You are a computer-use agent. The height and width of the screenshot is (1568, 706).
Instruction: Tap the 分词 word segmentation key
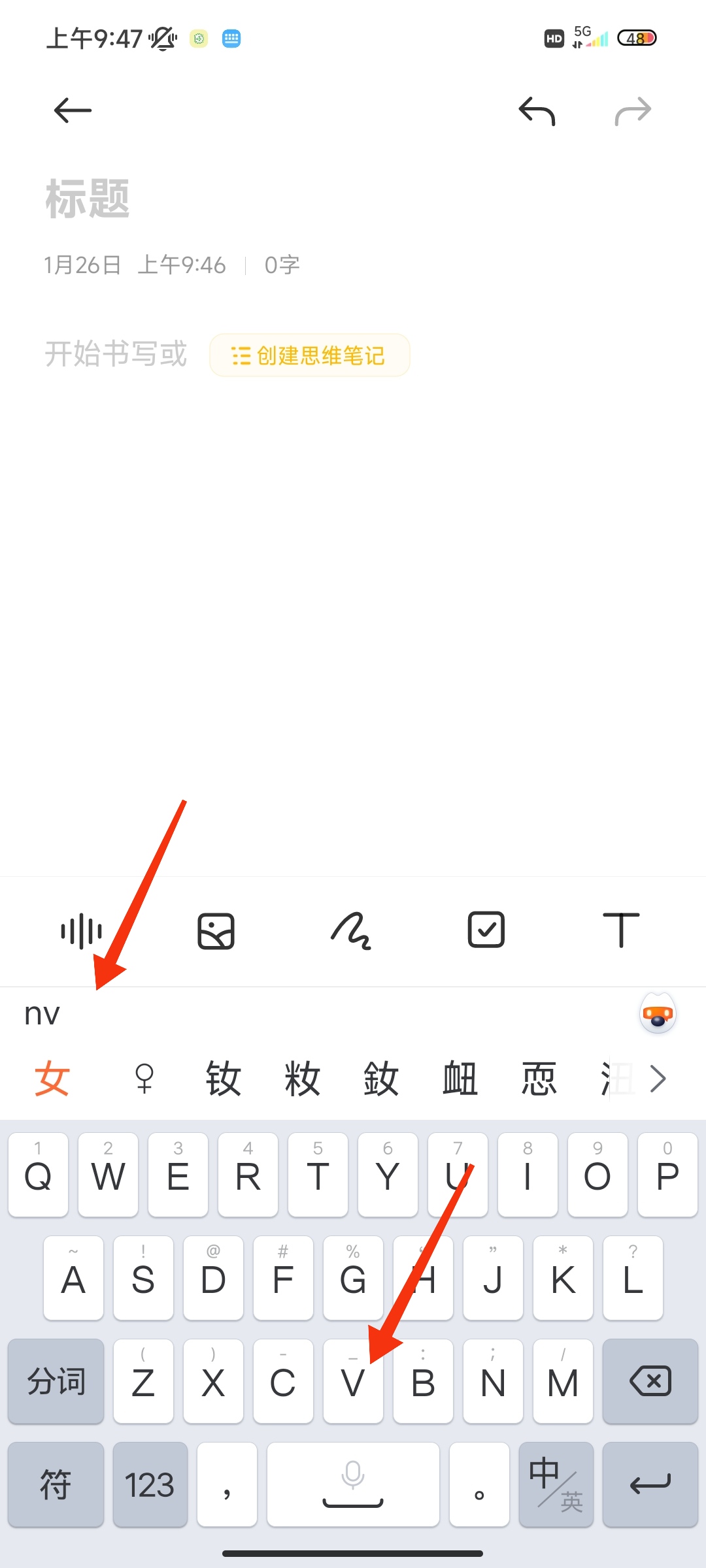tap(56, 1381)
